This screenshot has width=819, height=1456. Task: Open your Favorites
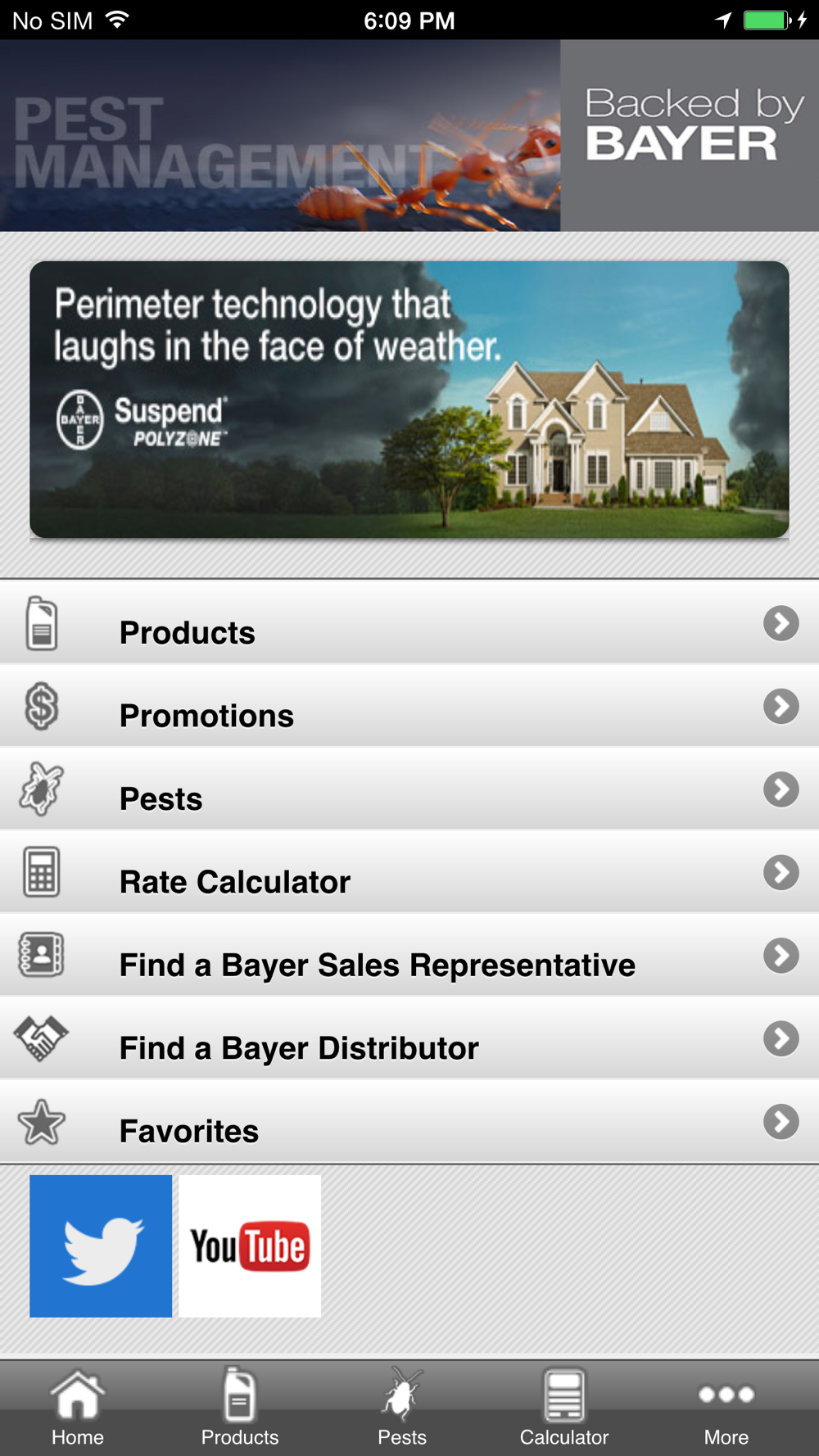pos(409,1123)
